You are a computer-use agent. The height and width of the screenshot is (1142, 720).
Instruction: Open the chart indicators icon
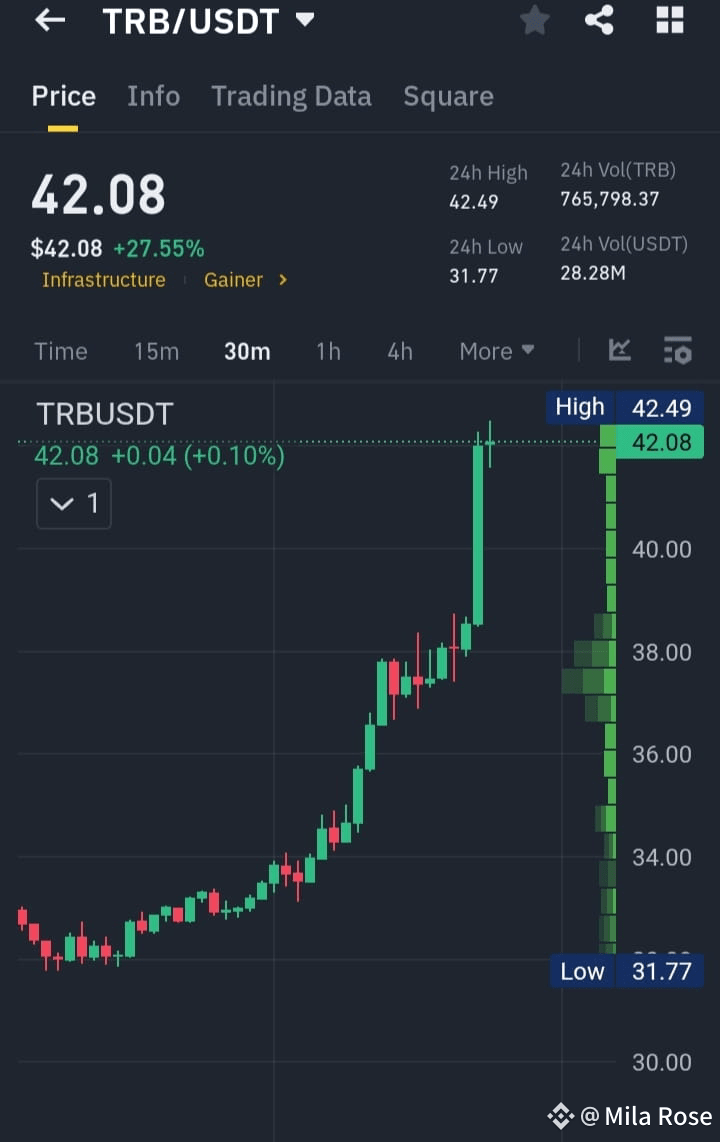pos(619,351)
